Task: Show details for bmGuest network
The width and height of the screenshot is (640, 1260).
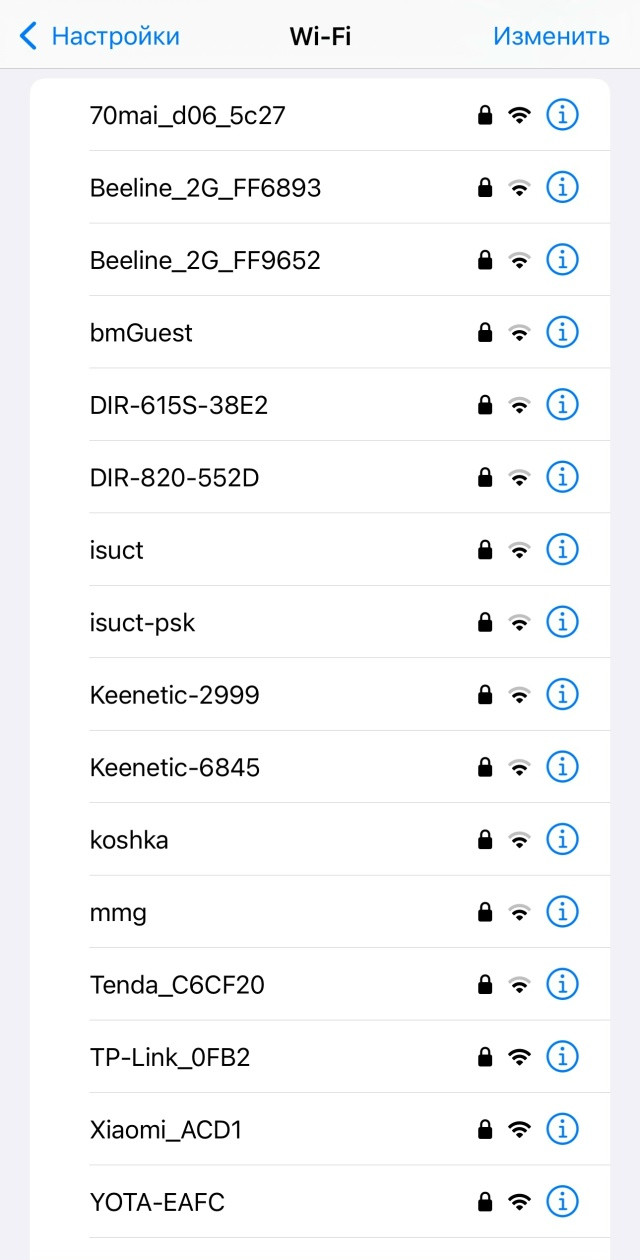Action: point(563,332)
